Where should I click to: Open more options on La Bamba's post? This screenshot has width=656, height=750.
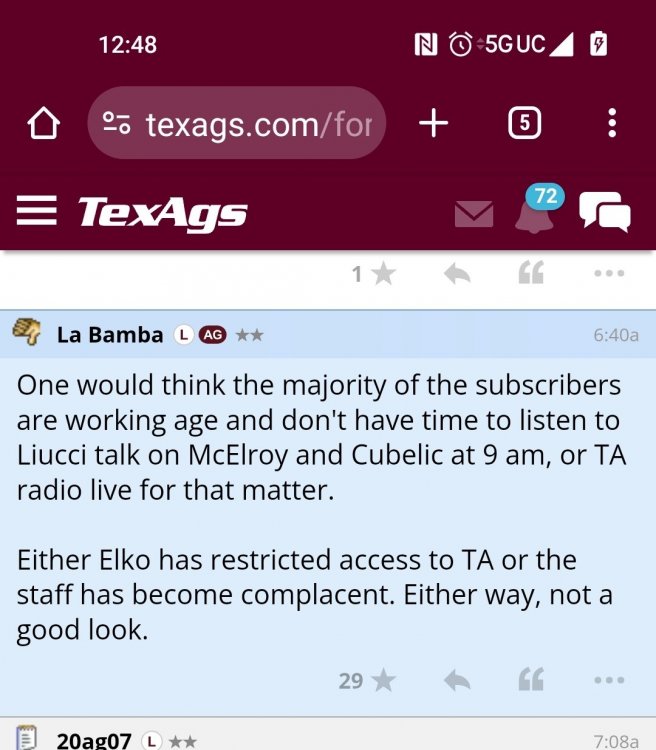[x=608, y=681]
